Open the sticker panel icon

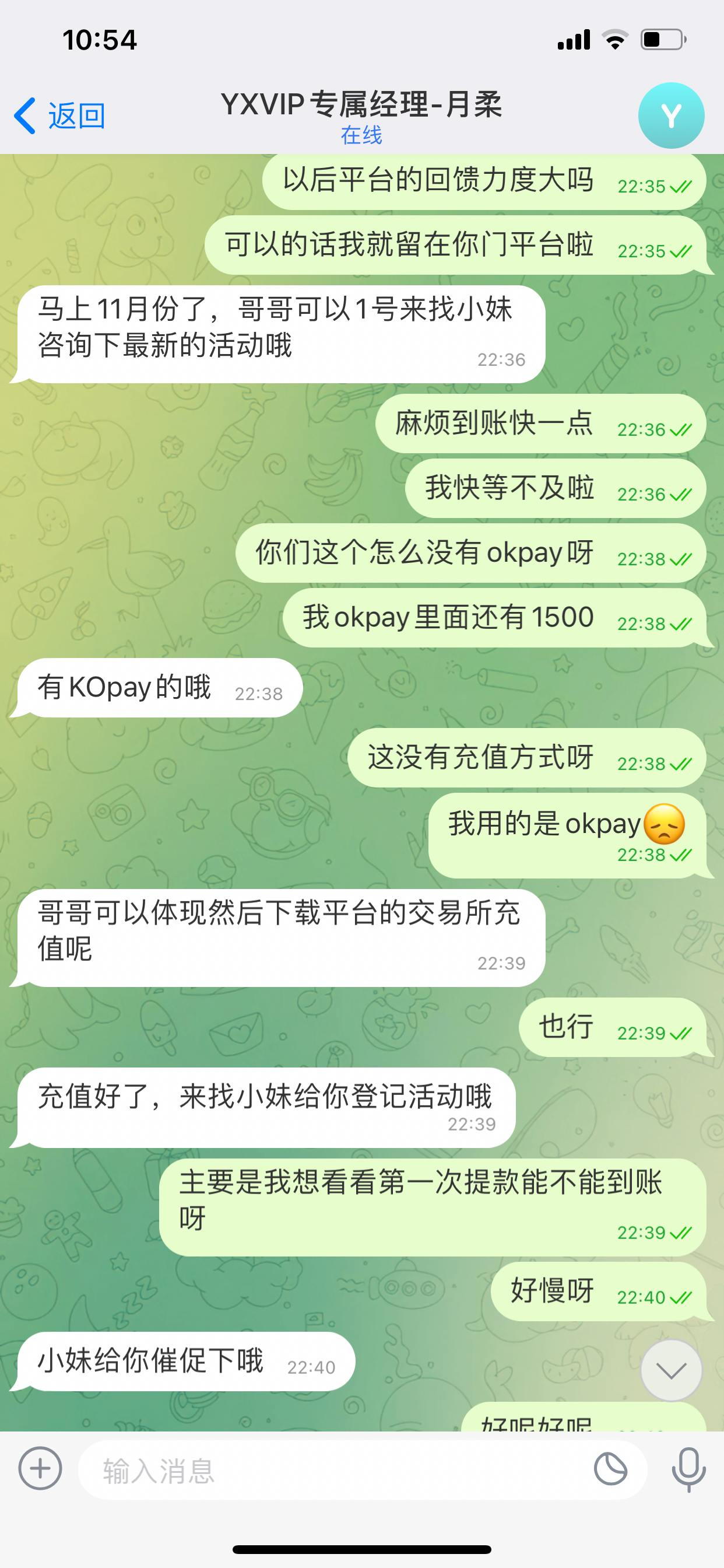tap(610, 1469)
